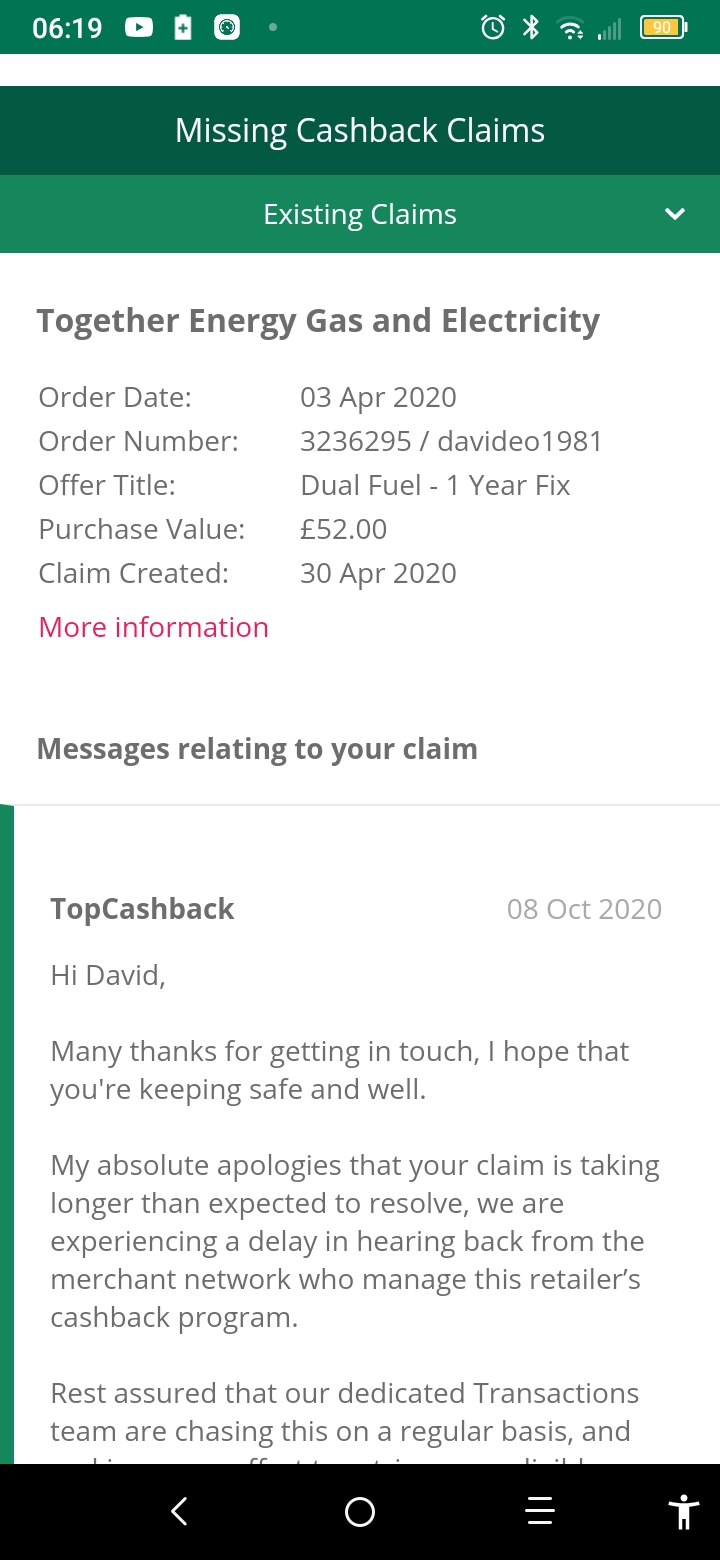Image resolution: width=720 pixels, height=1560 pixels.
Task: Expand the Existing Claims dropdown
Action: click(674, 214)
